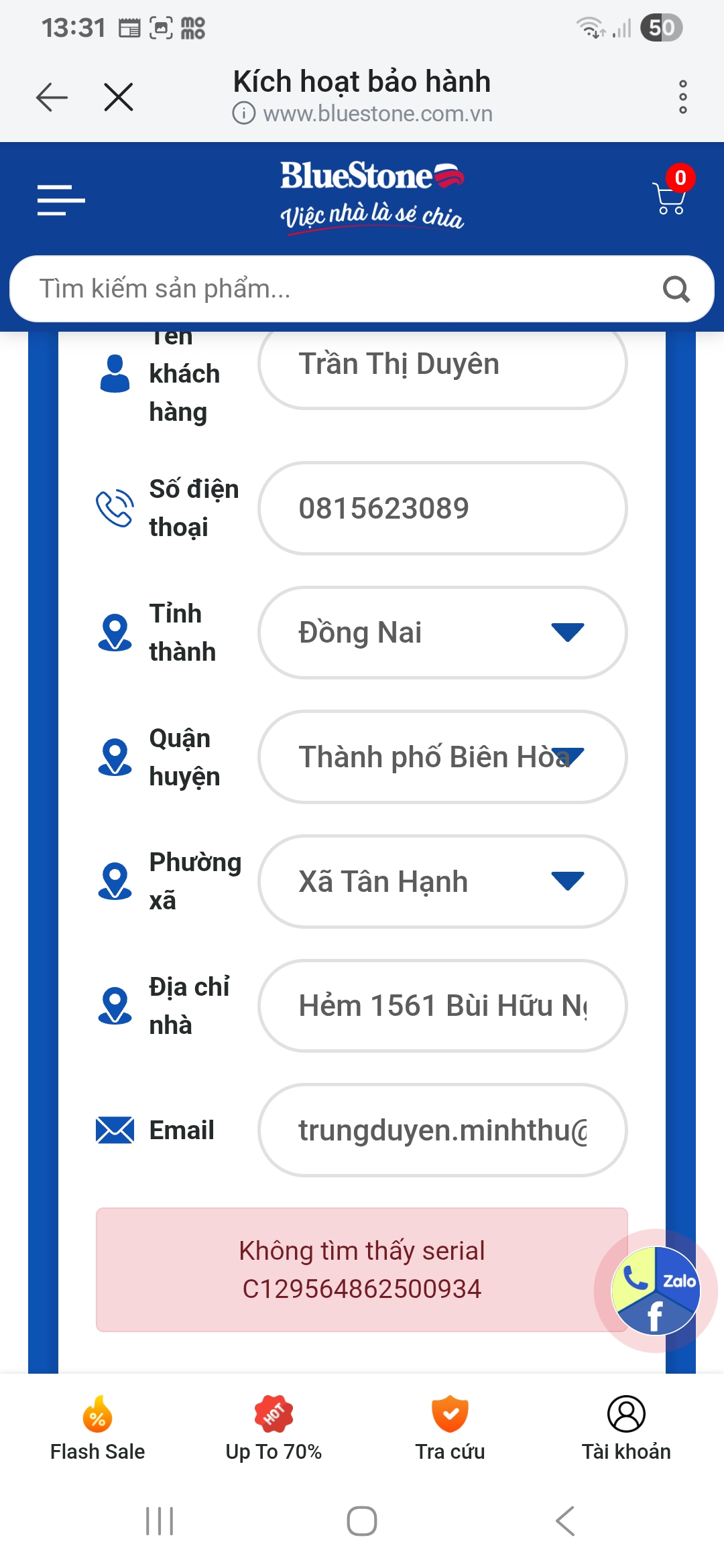Tap the system home button

pos(362,1521)
